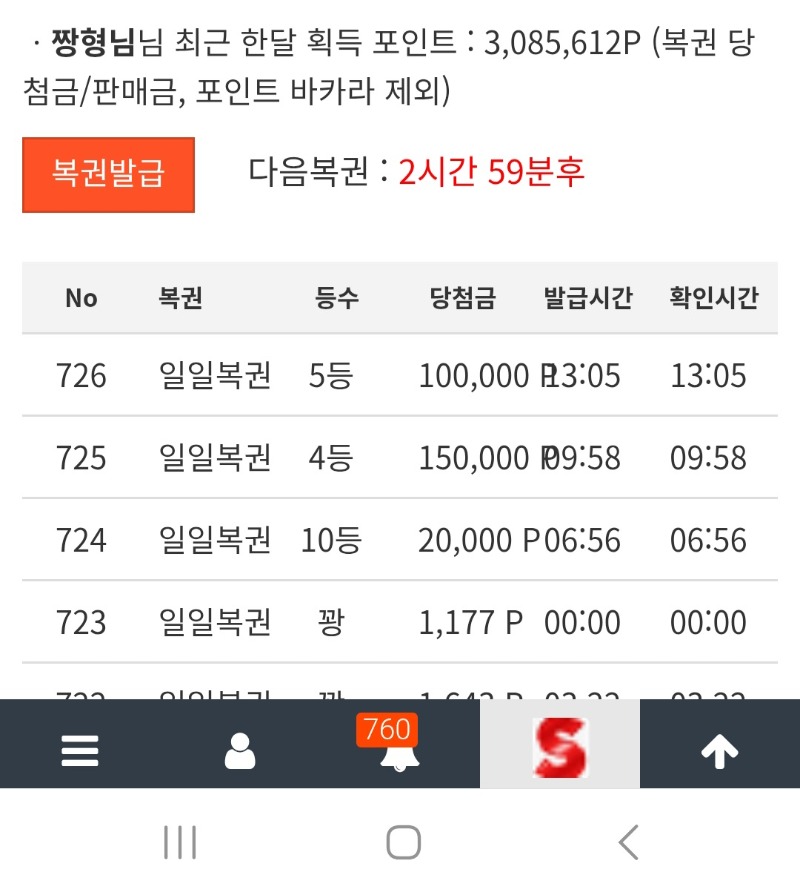Jump to top with the up arrow

point(719,751)
